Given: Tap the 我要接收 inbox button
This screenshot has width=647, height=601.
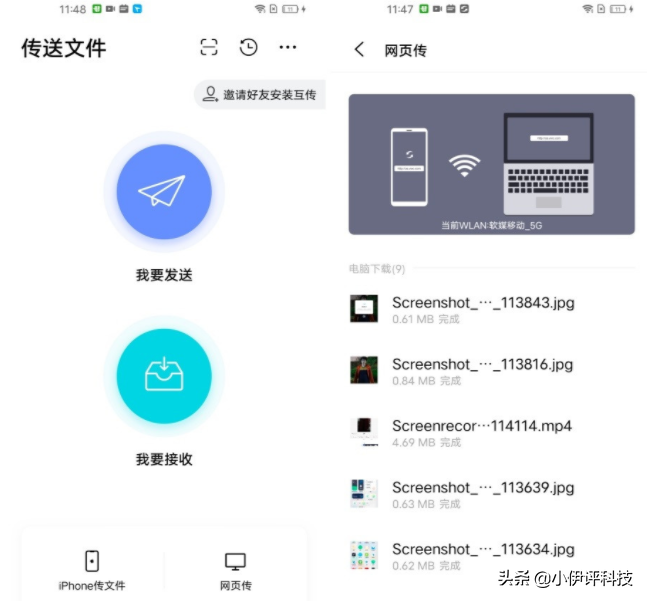Looking at the screenshot, I should point(163,375).
